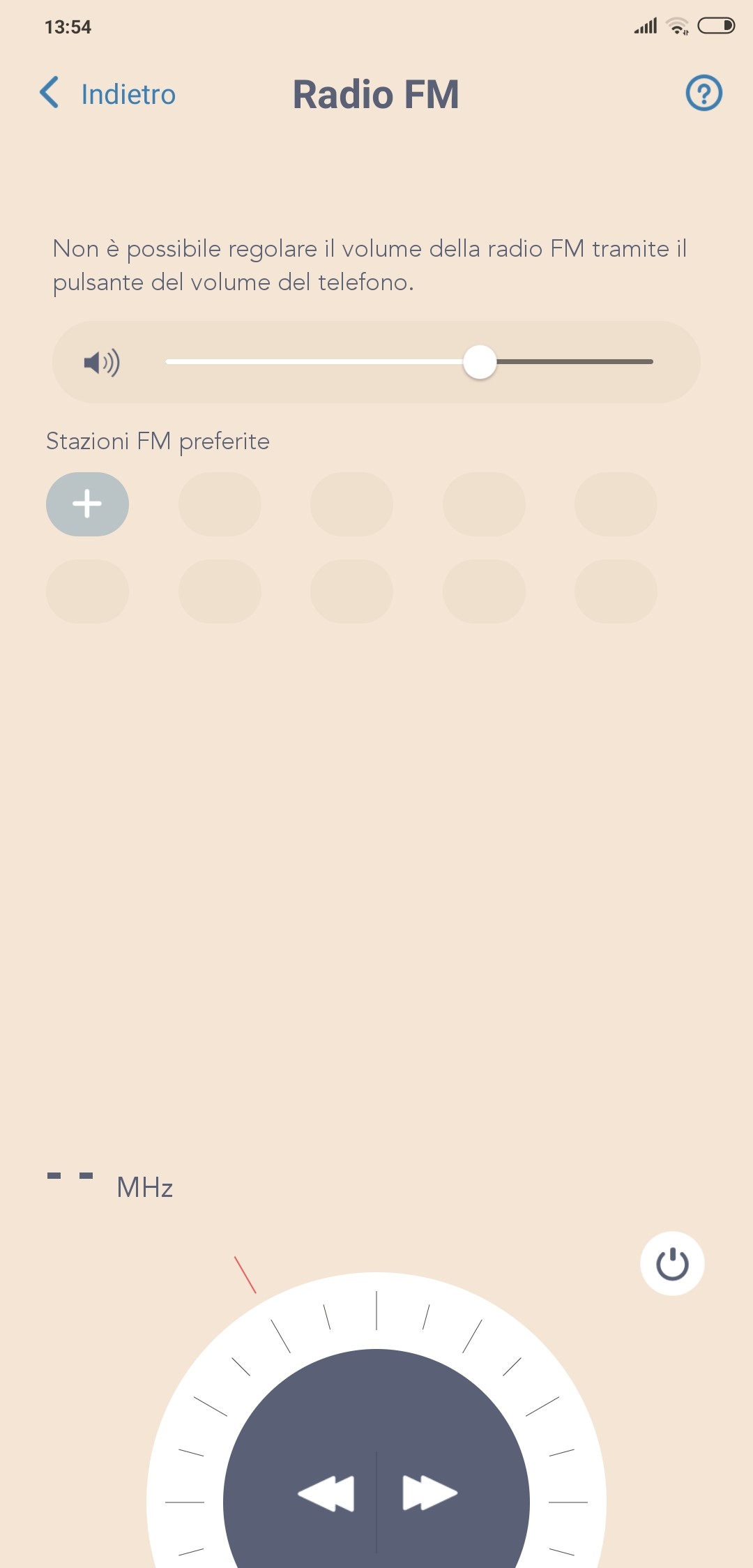
Task: Turn the radio on with power button
Action: tap(672, 1263)
